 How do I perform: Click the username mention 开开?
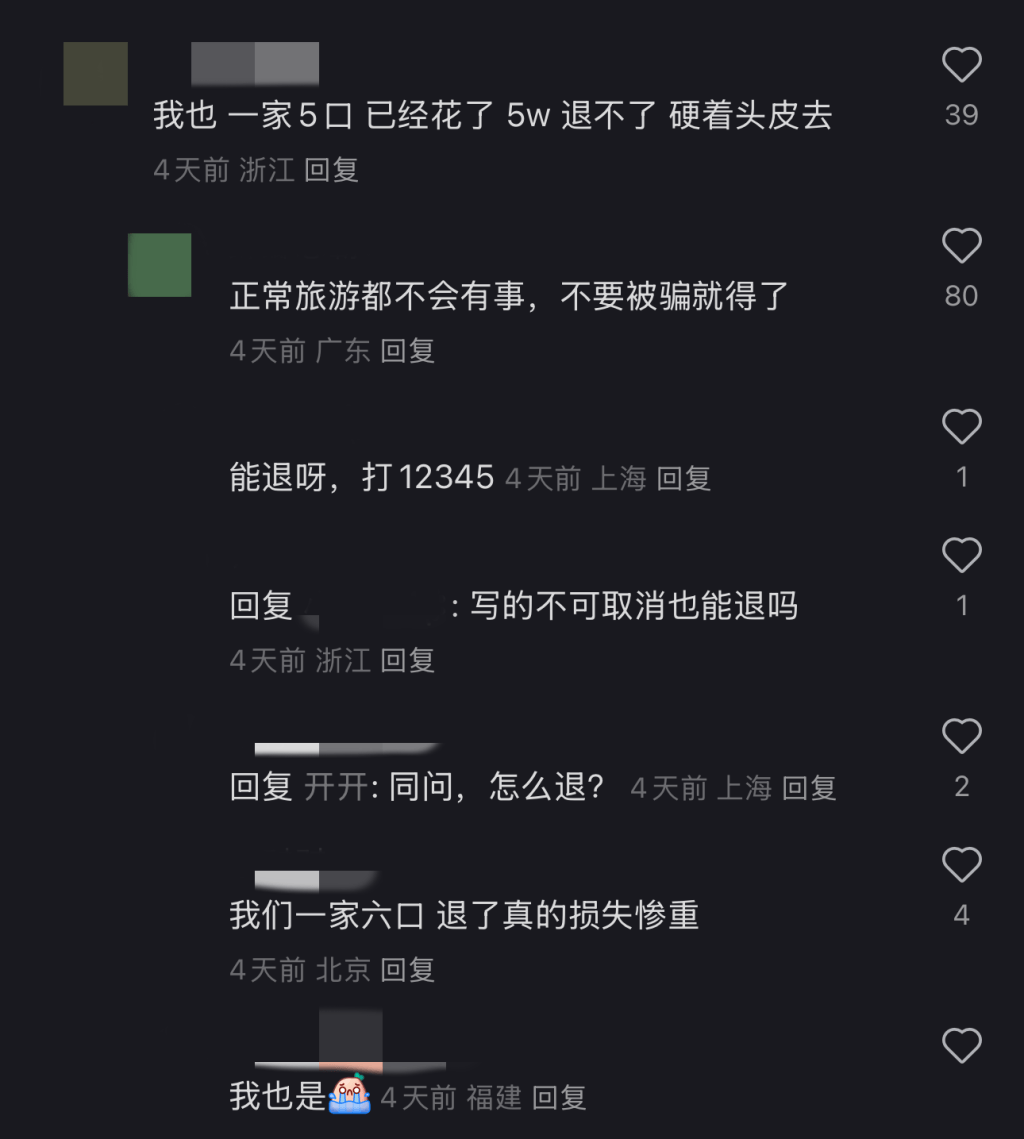pyautogui.click(x=338, y=787)
